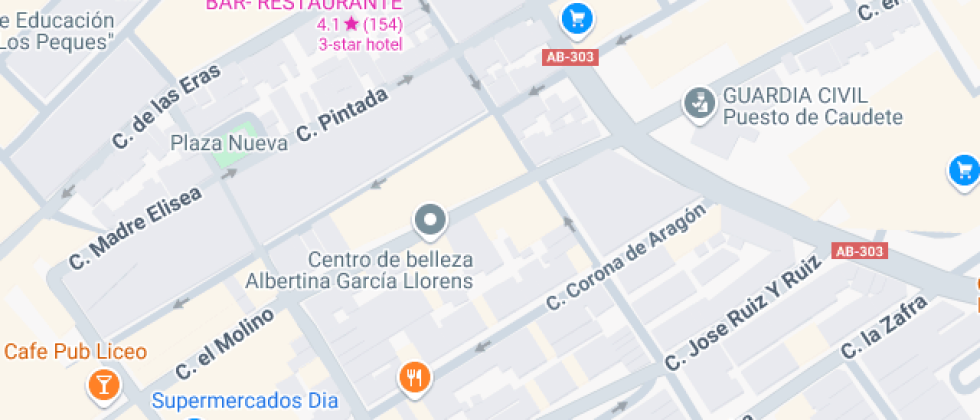Tap the Plaza Nueva place label

click(229, 143)
